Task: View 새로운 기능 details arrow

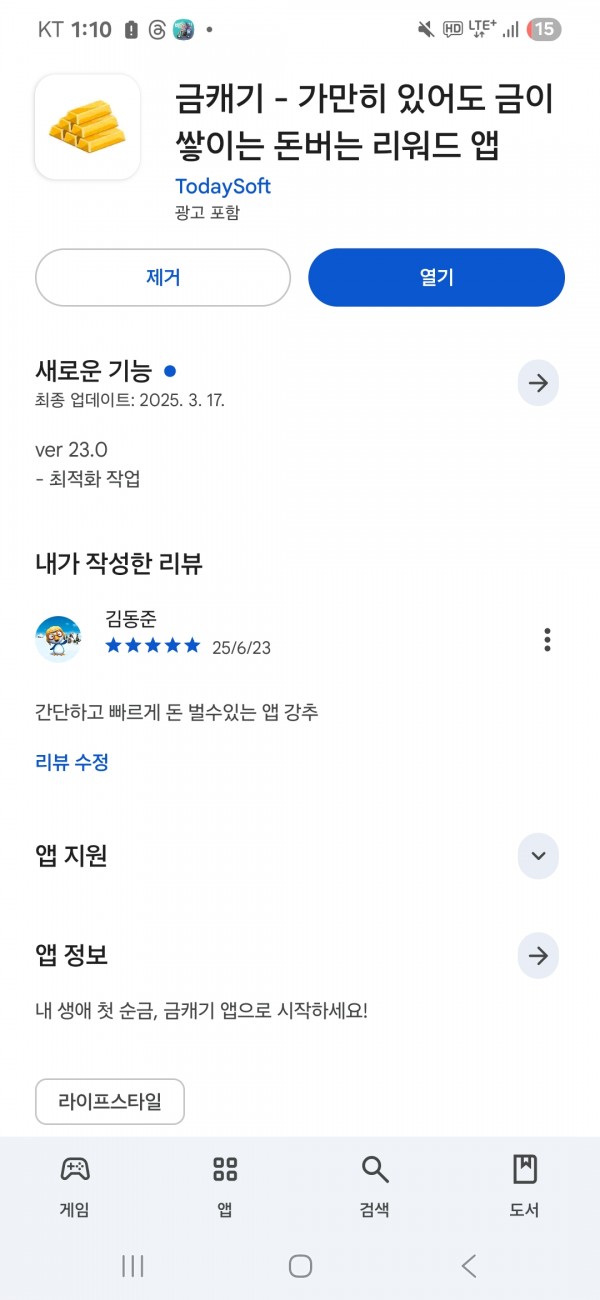Action: 538,383
